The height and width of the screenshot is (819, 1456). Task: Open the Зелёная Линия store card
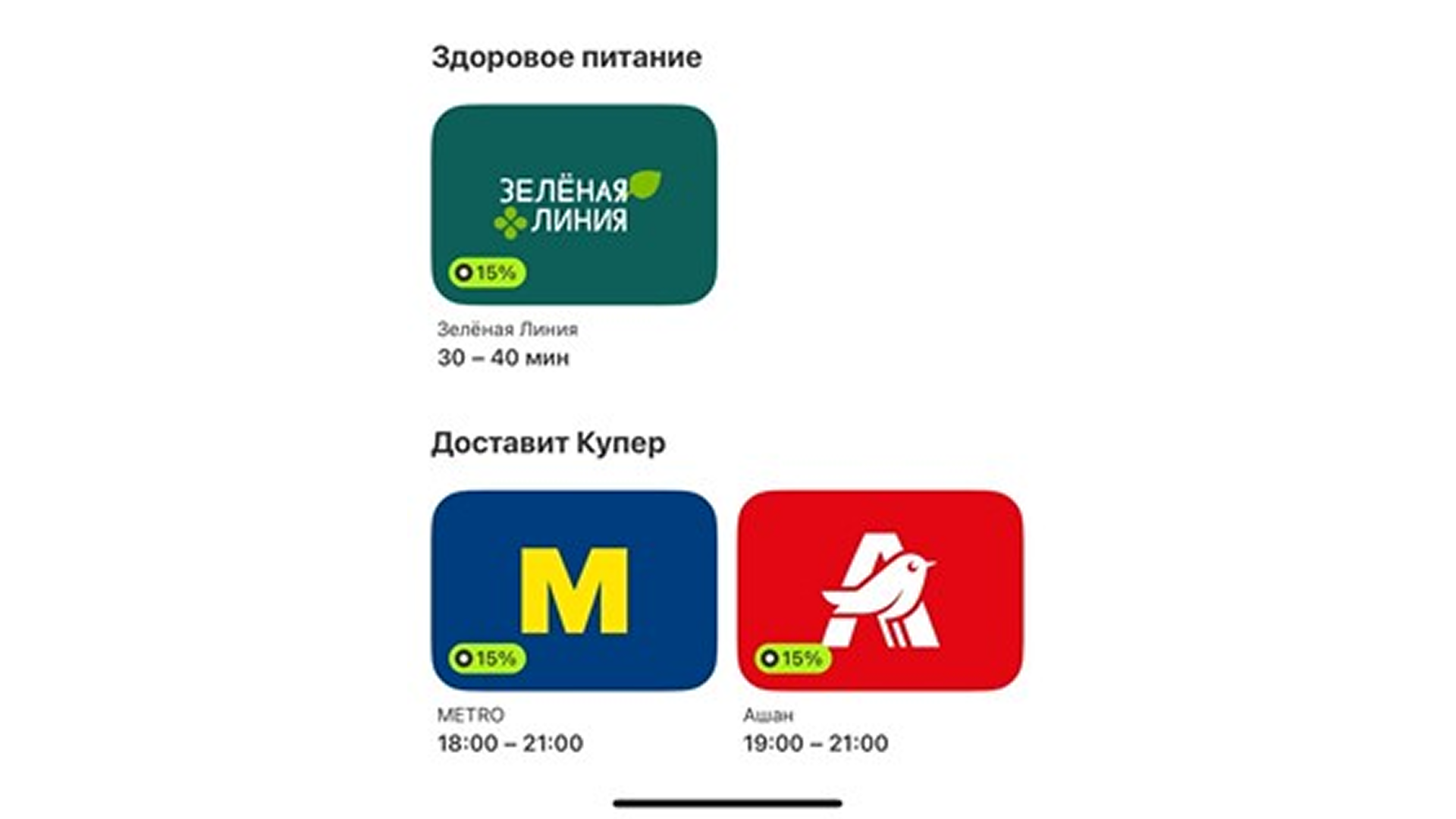(574, 205)
